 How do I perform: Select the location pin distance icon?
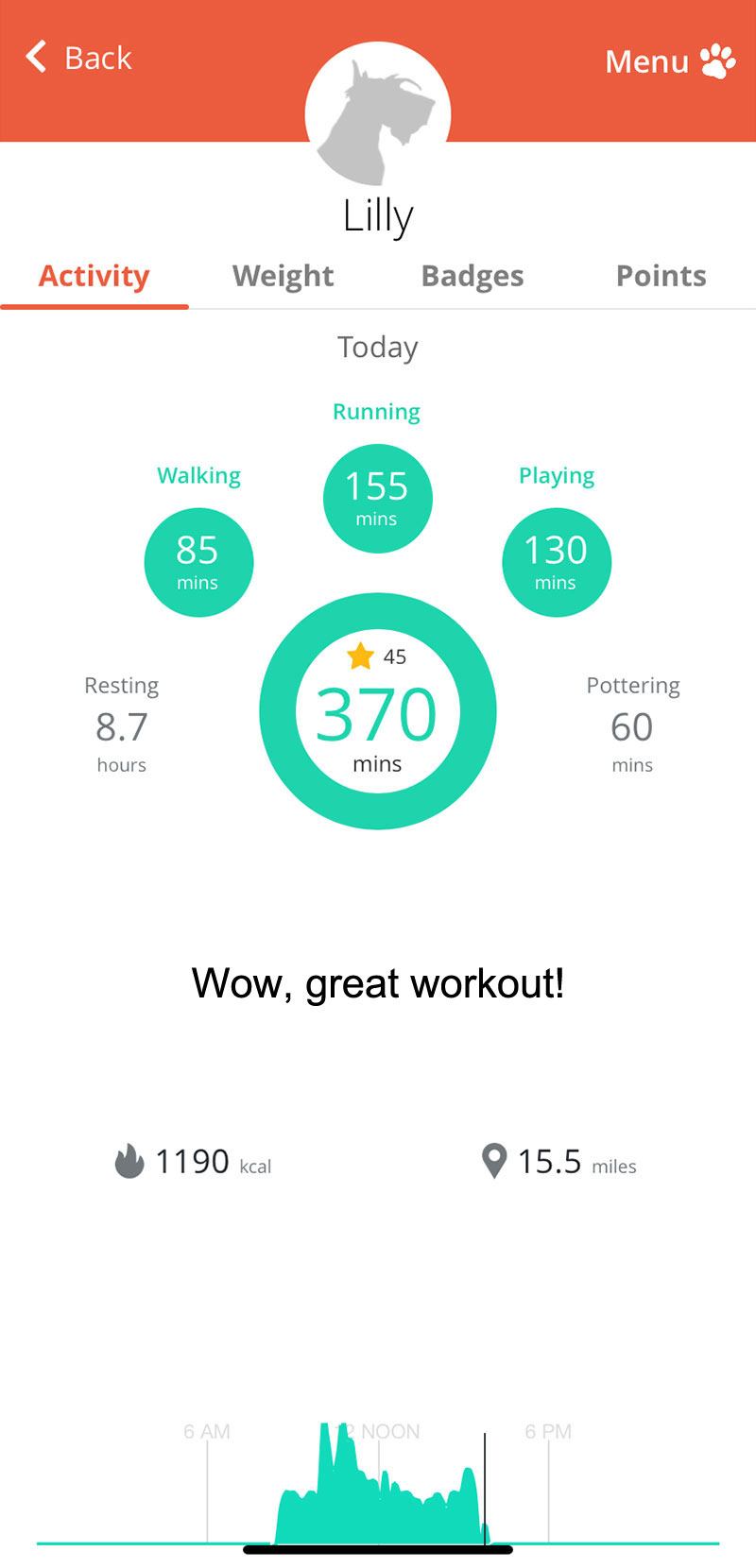pyautogui.click(x=493, y=1158)
